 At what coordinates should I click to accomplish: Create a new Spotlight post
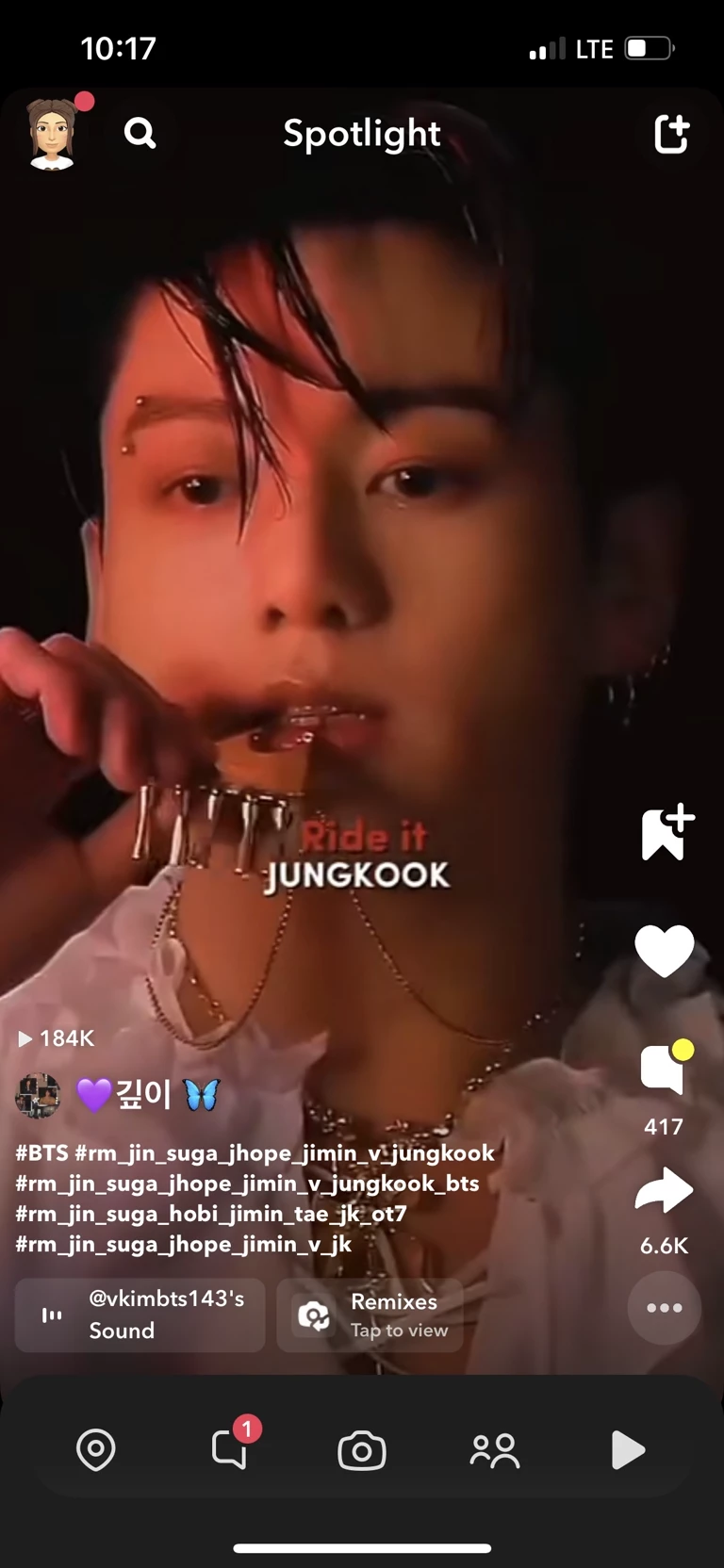[x=671, y=134]
